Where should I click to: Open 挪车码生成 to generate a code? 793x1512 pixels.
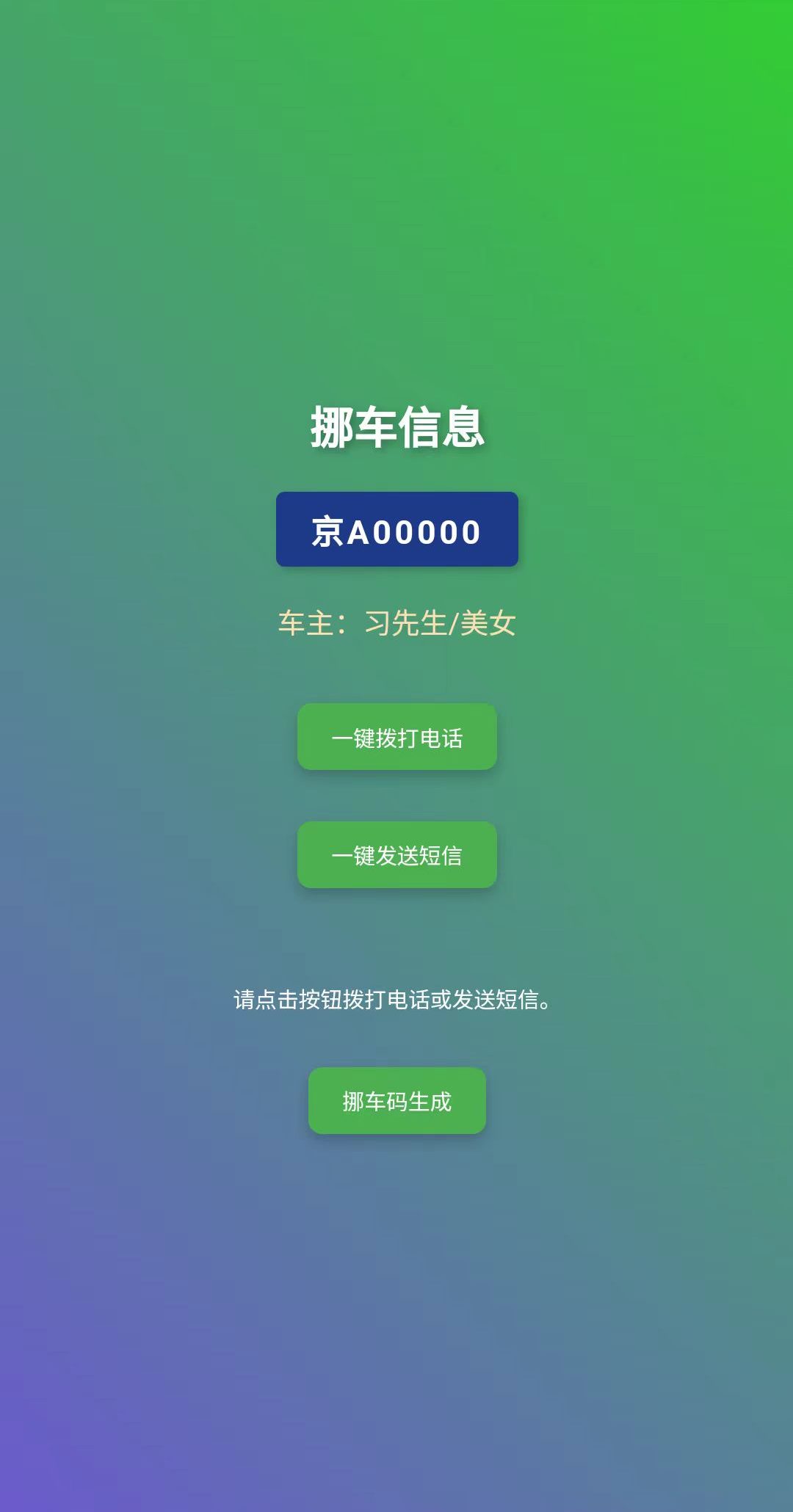click(x=396, y=1100)
